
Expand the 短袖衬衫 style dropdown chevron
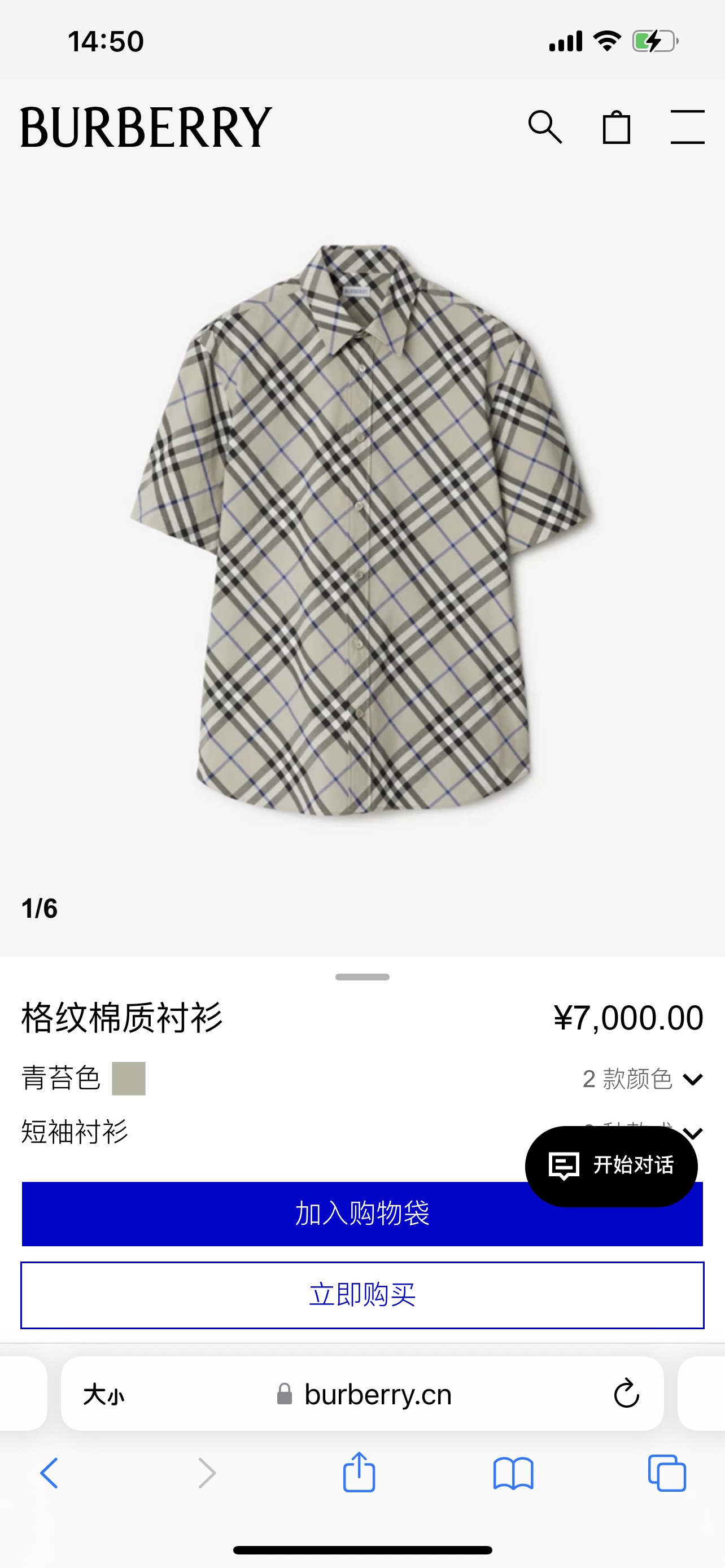click(x=693, y=1131)
